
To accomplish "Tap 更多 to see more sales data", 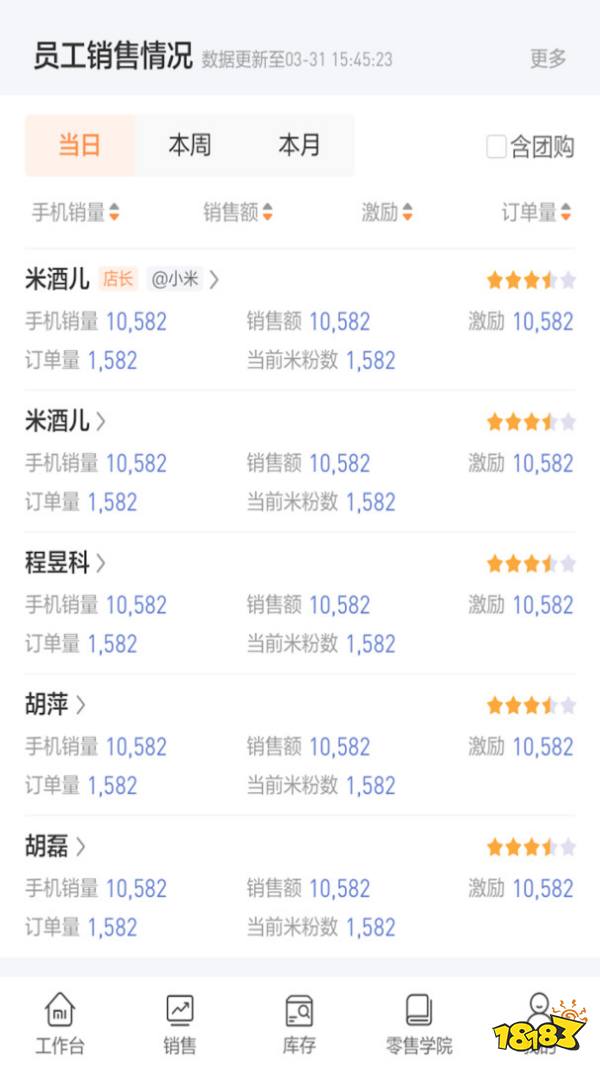I will click(x=548, y=58).
